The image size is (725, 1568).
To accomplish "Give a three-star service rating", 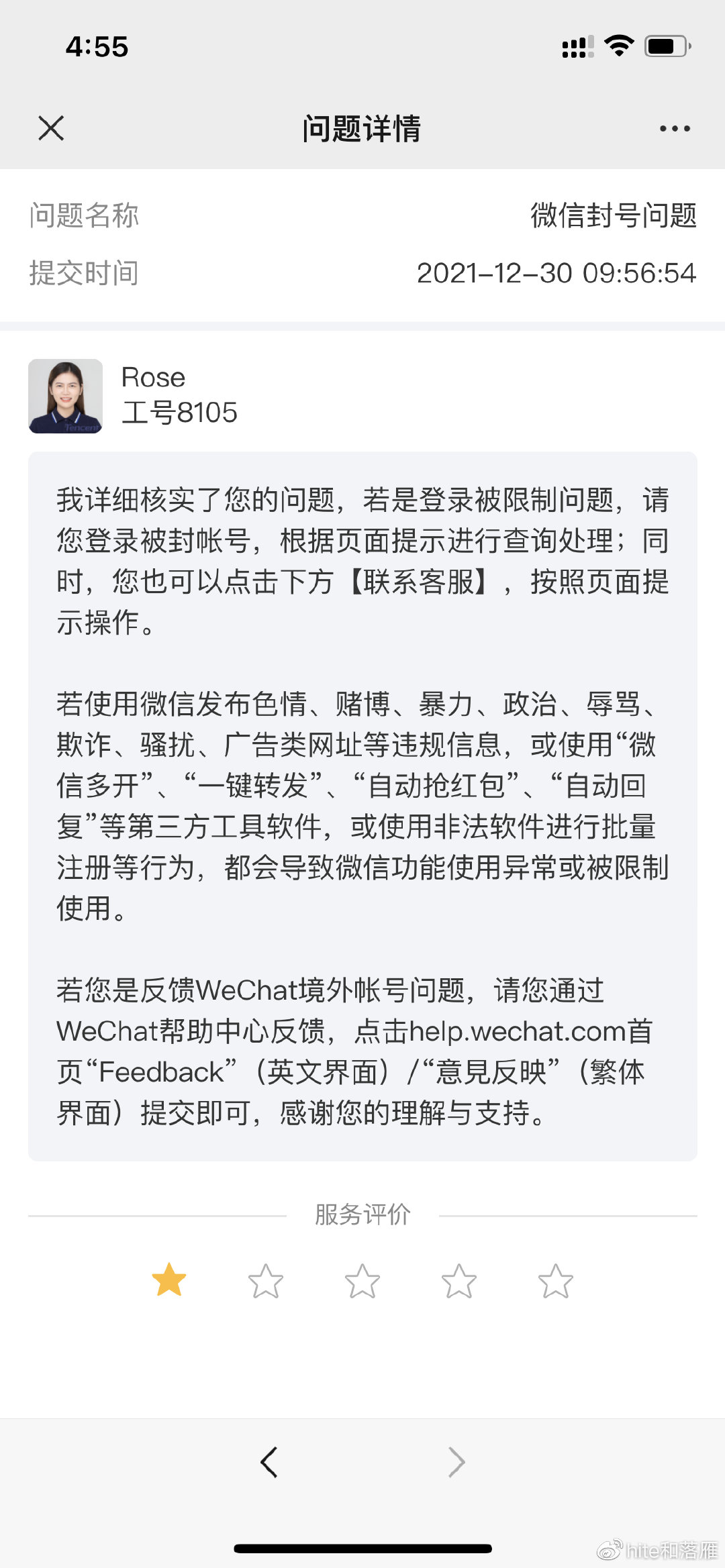I will (x=362, y=1281).
